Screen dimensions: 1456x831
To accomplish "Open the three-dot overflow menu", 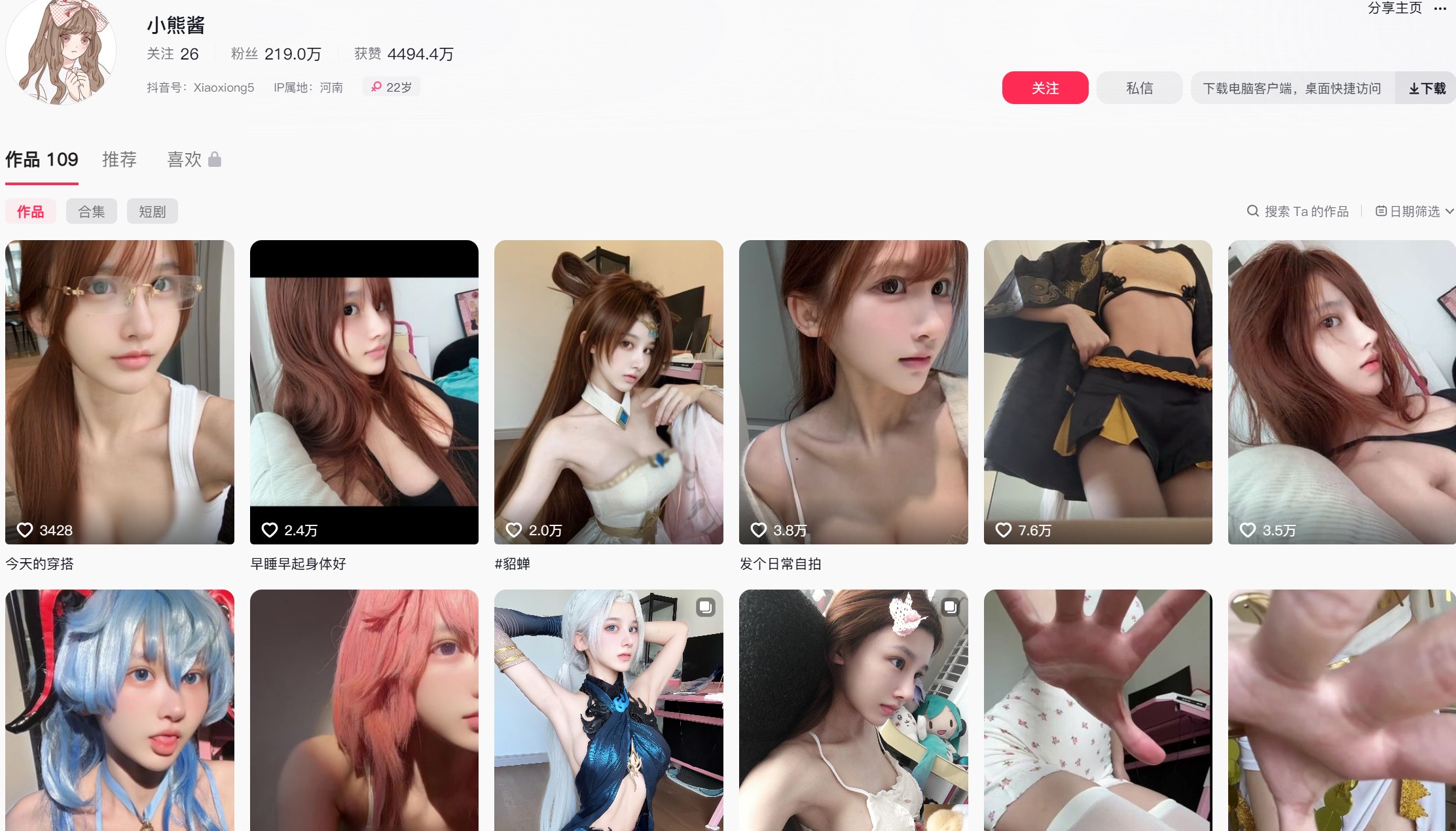I will (1440, 9).
